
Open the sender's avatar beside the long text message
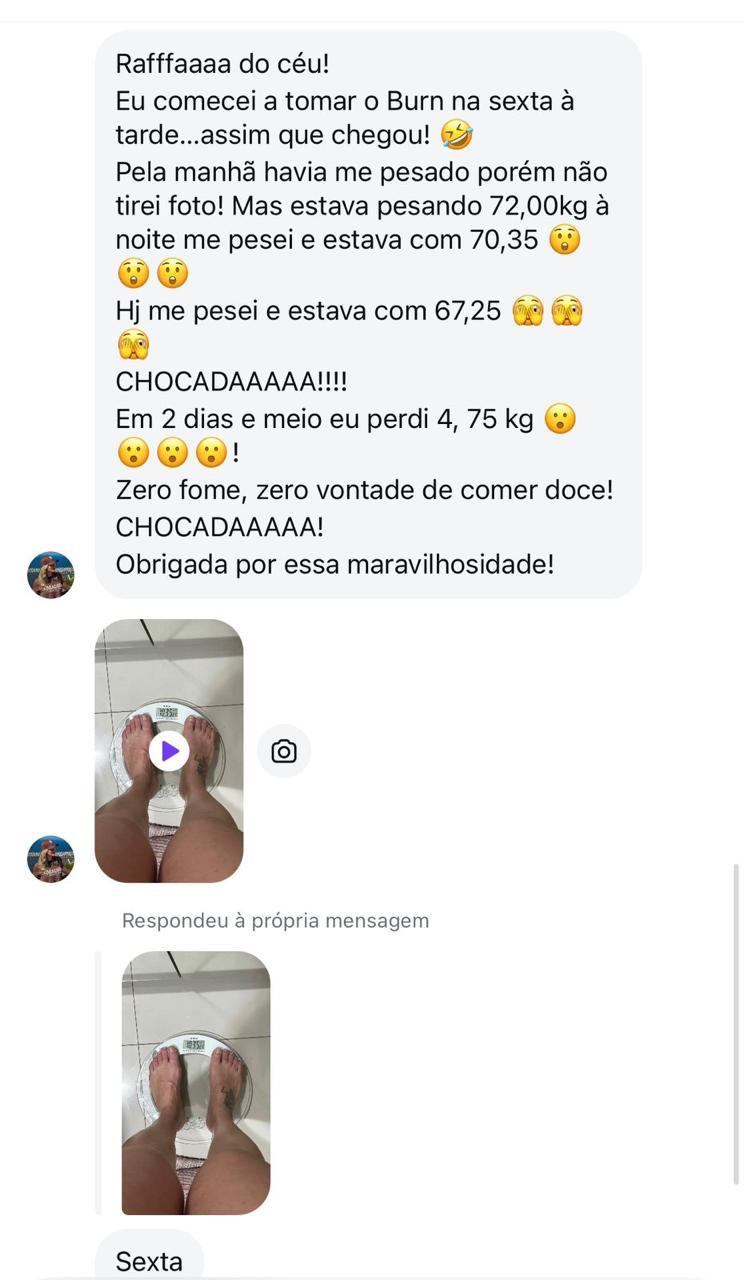click(x=51, y=575)
